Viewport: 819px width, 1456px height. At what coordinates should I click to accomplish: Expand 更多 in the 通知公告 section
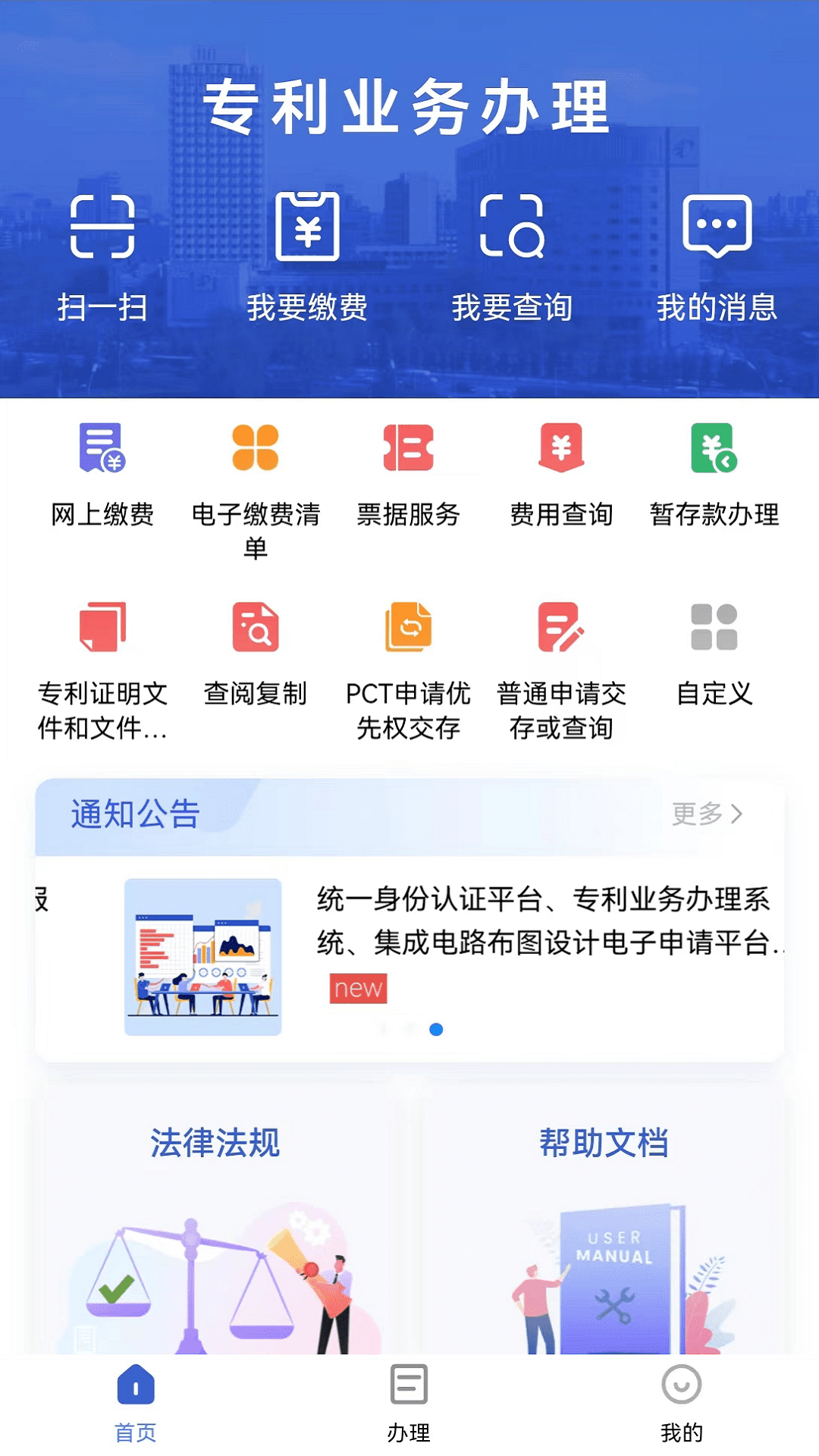[705, 814]
